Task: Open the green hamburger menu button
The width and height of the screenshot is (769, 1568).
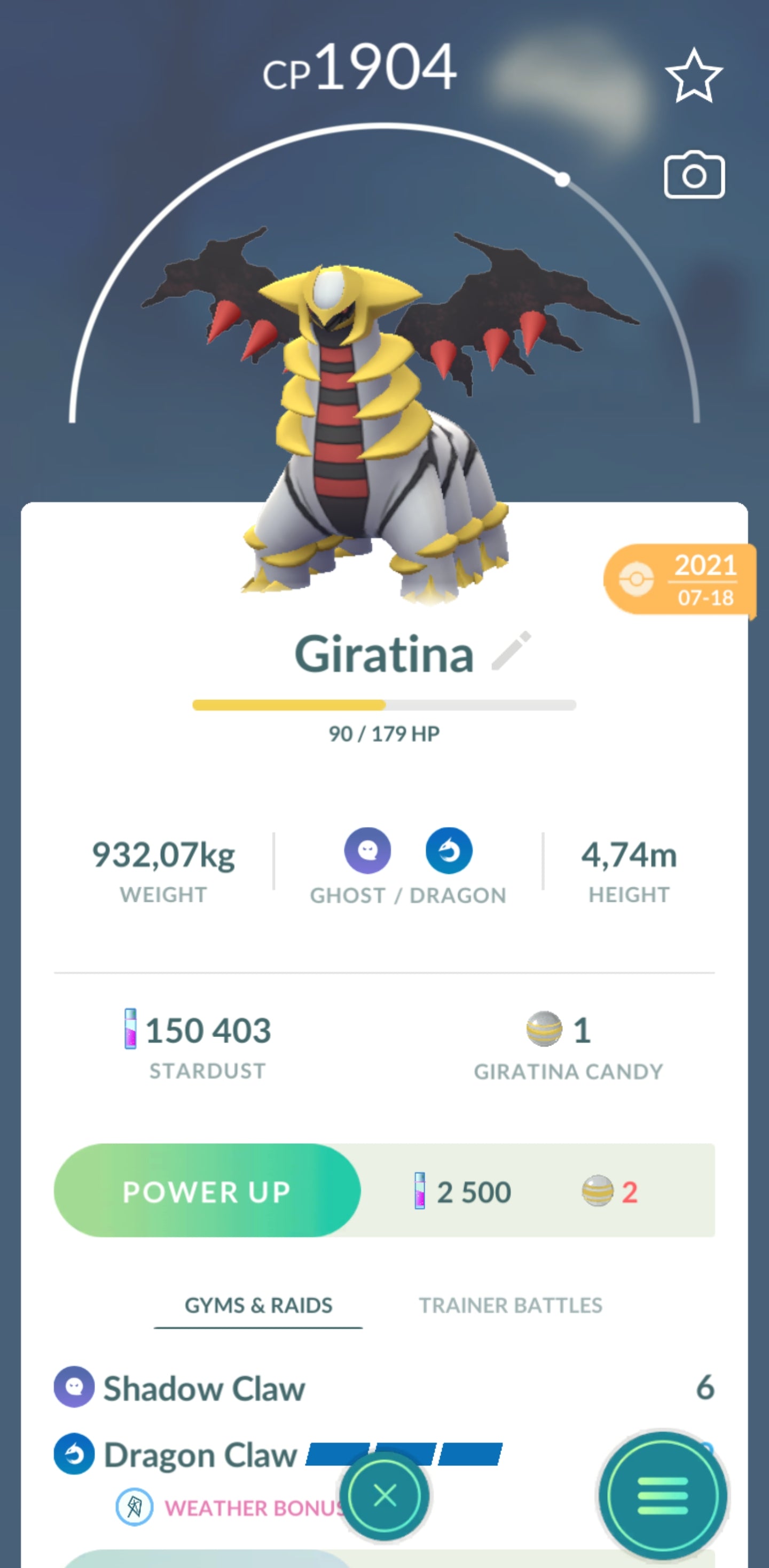Action: coord(663,1495)
